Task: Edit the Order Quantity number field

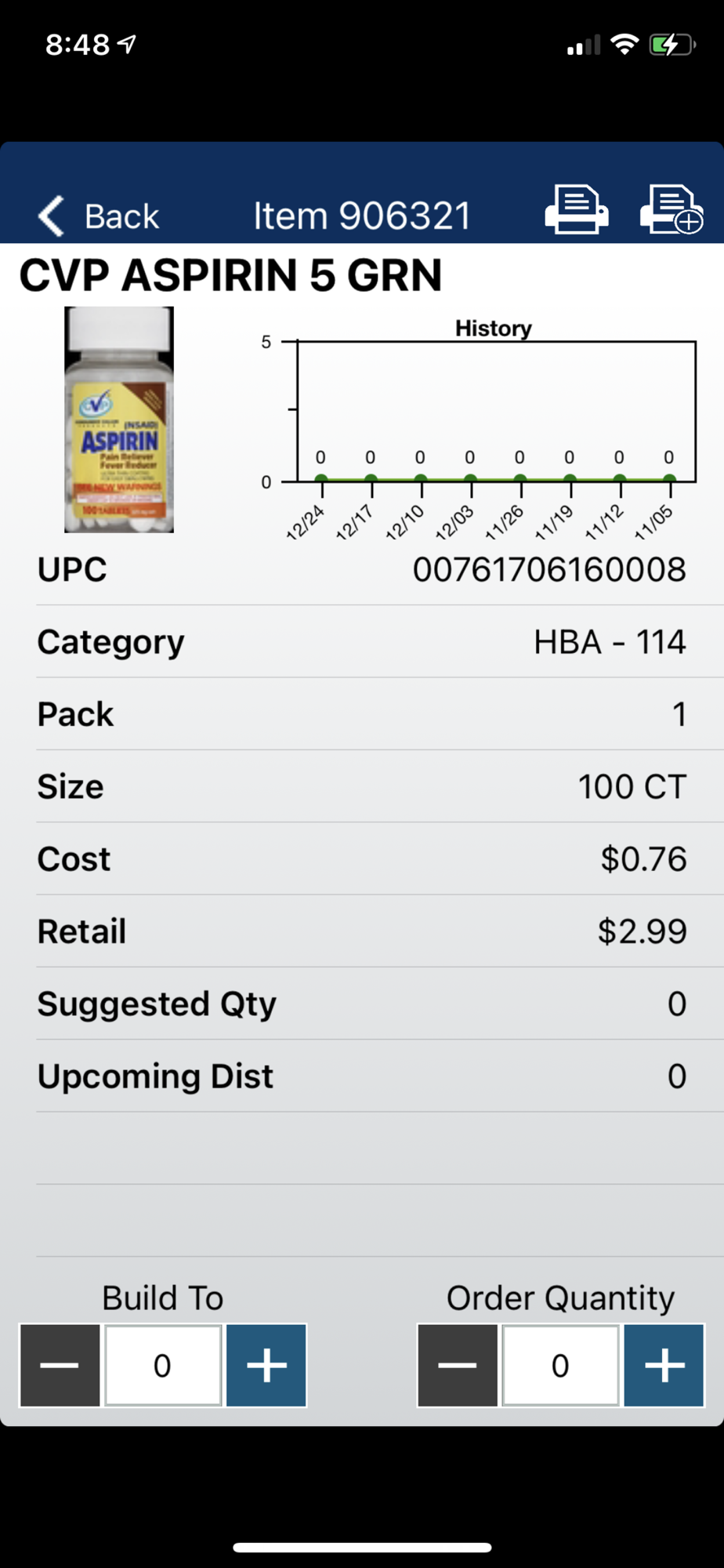Action: tap(560, 1365)
